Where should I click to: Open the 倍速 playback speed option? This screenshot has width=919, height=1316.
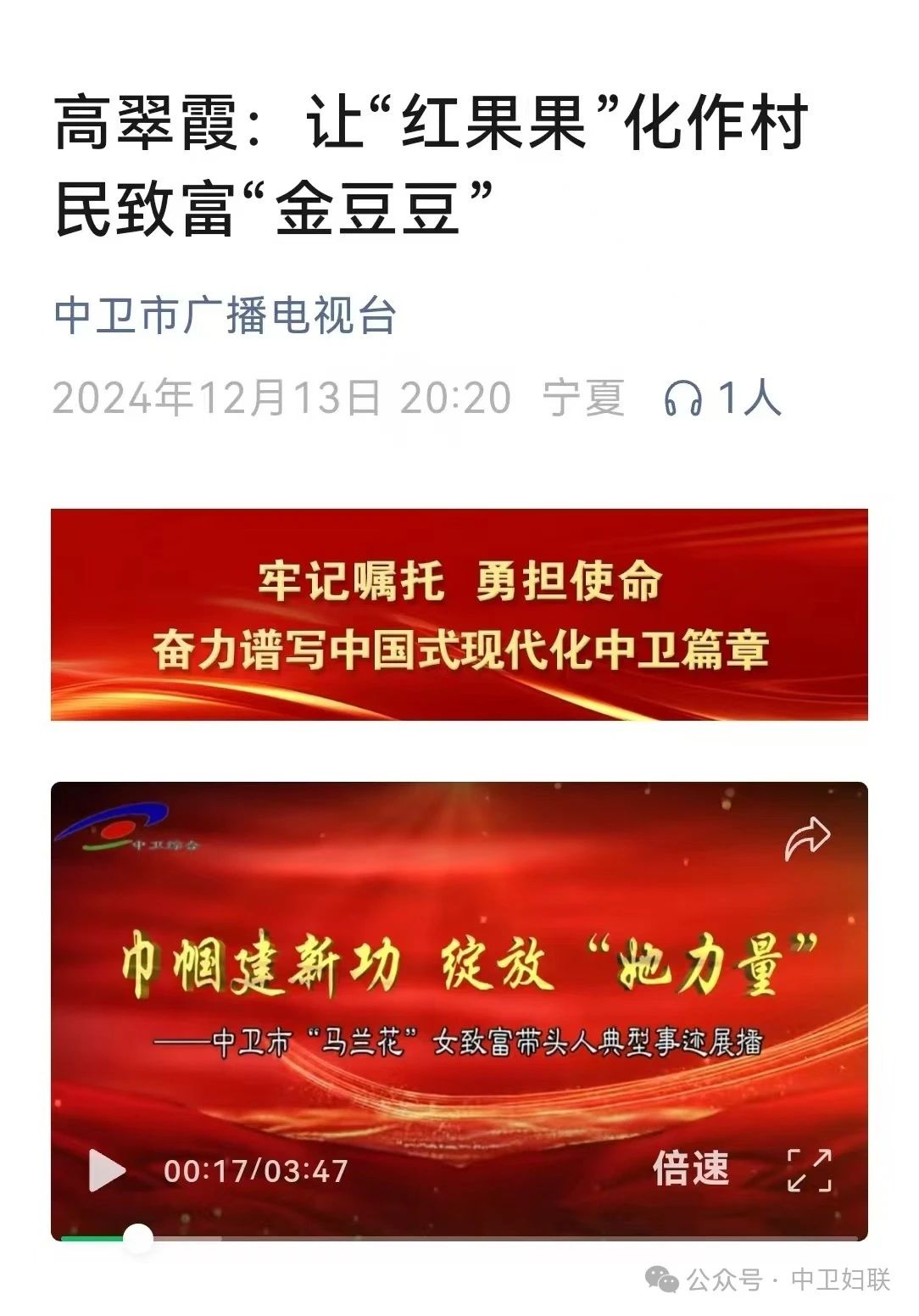tap(691, 1168)
